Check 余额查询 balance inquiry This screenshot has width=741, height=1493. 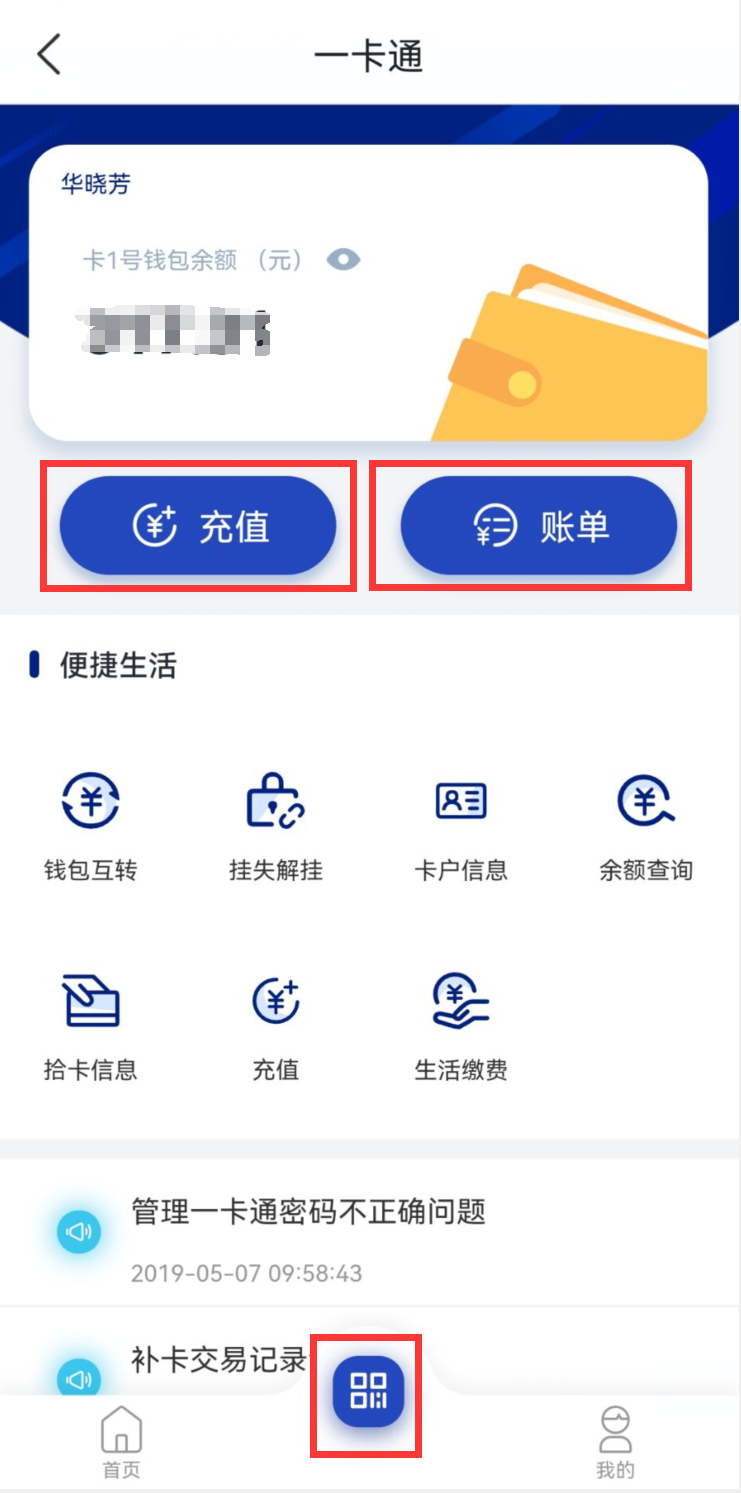click(x=646, y=826)
